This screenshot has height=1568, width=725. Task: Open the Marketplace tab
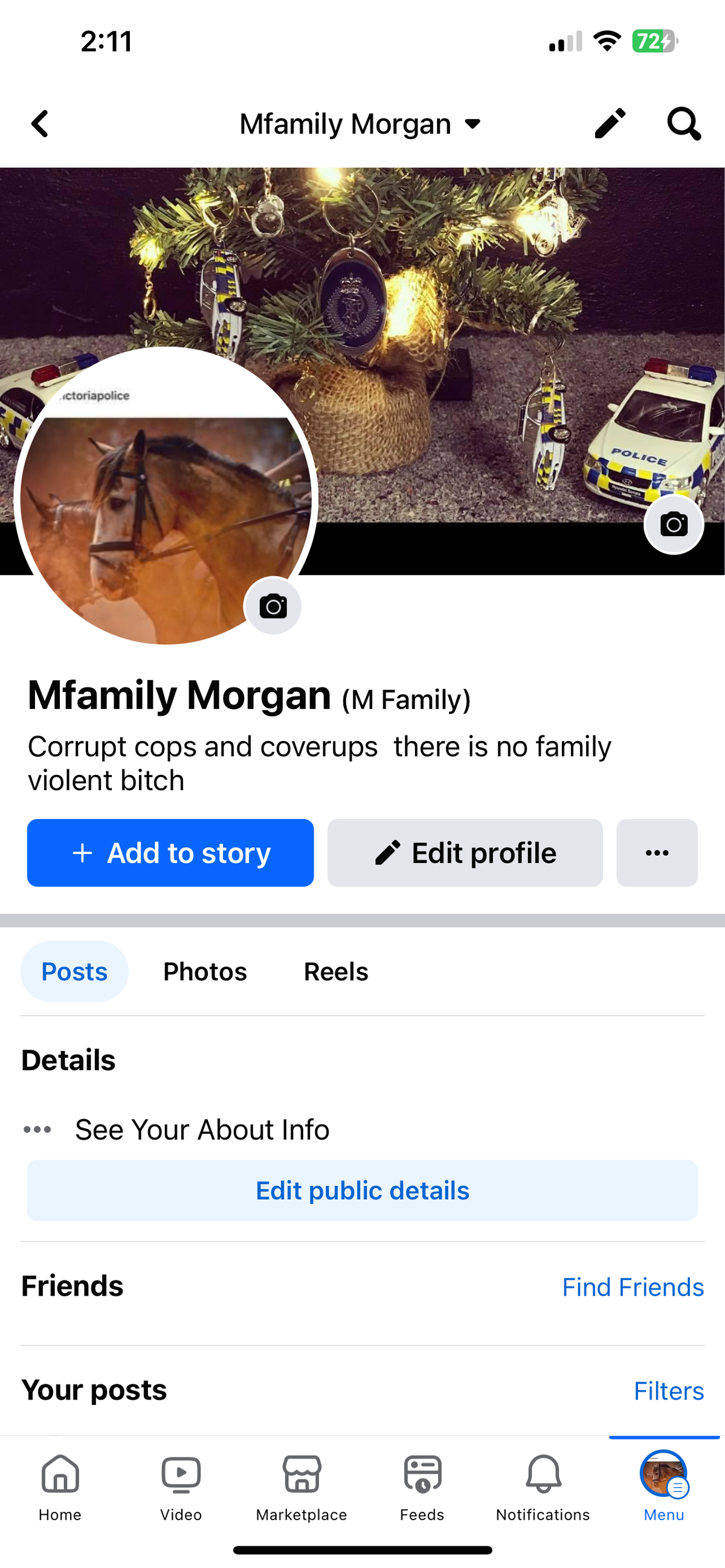(301, 1486)
